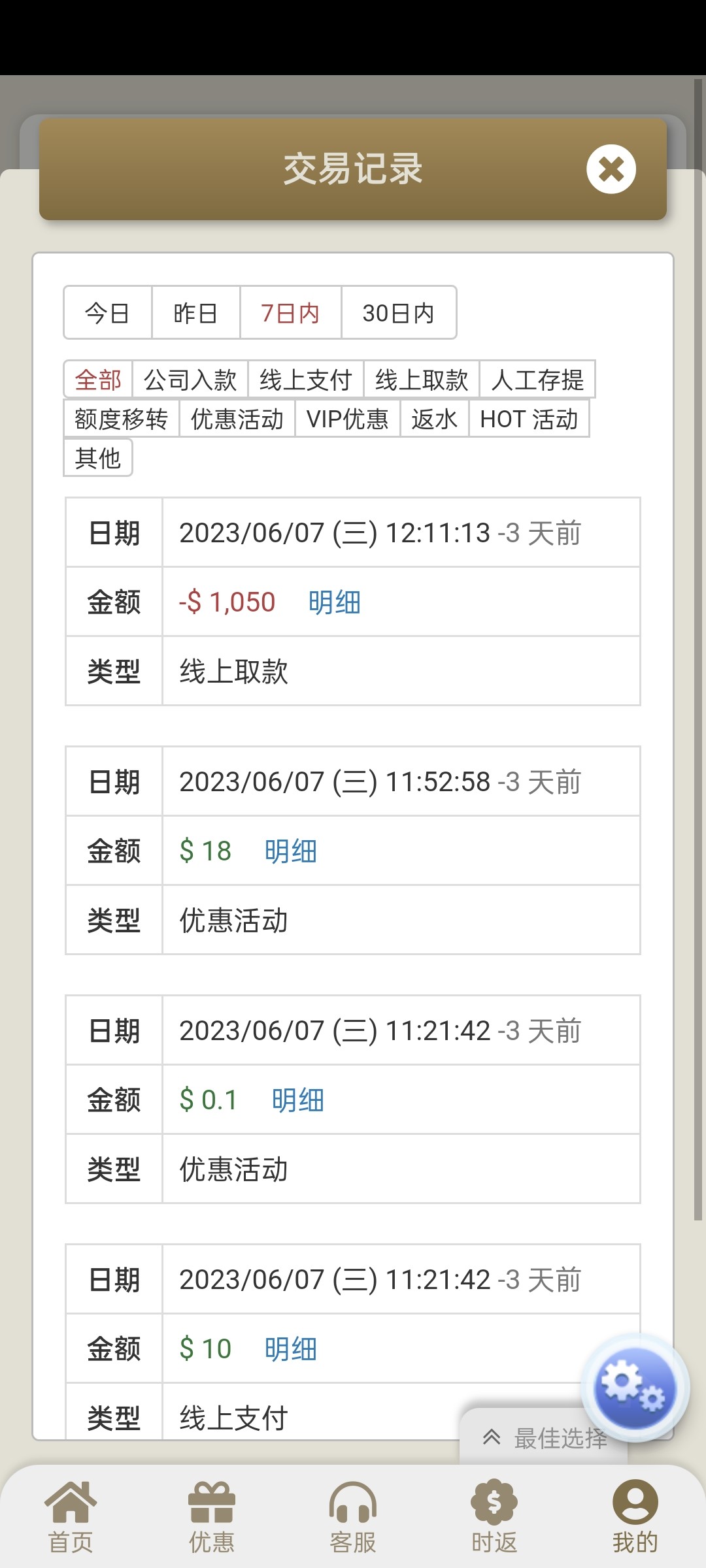Go to the 首页 tab
706x1568 pixels.
coord(71,1517)
